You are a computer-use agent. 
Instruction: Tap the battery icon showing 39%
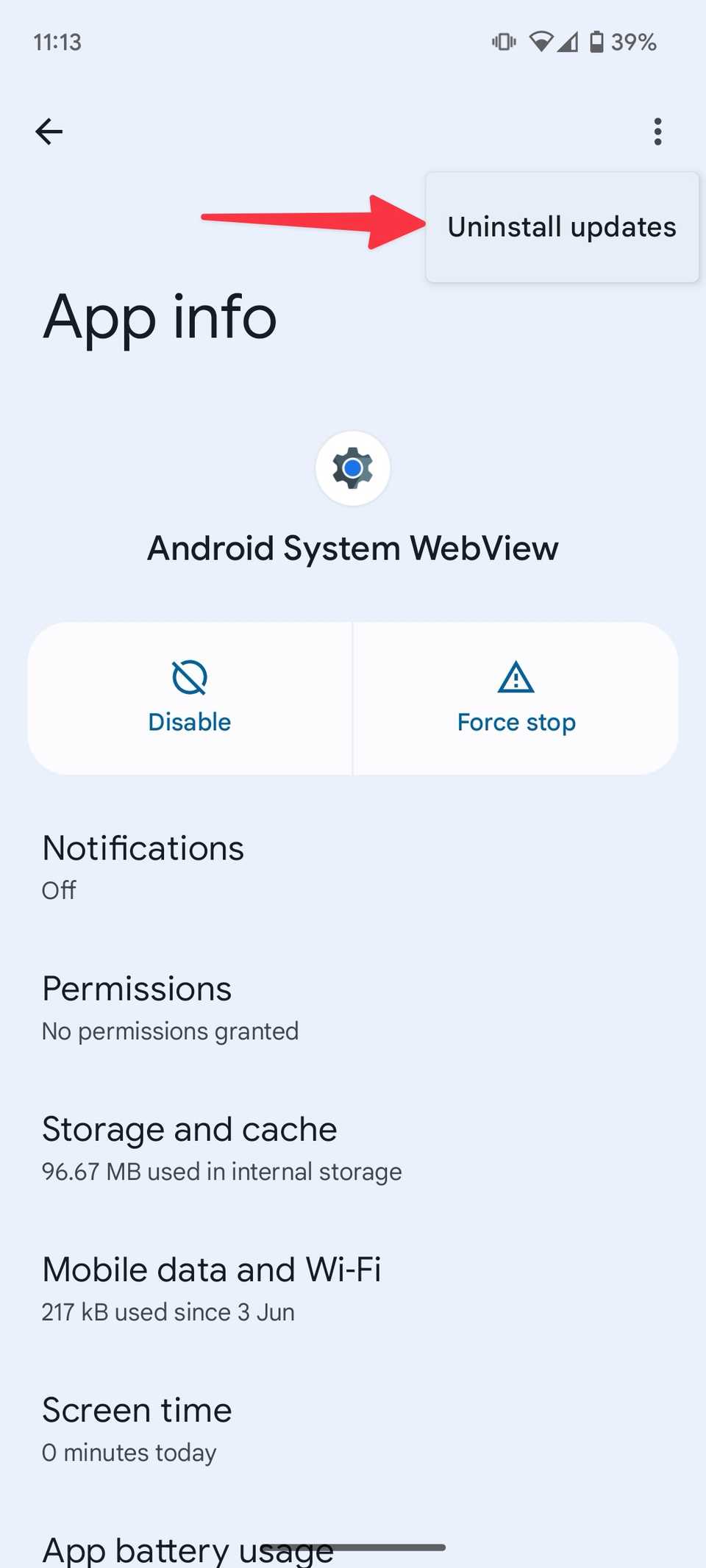point(596,42)
